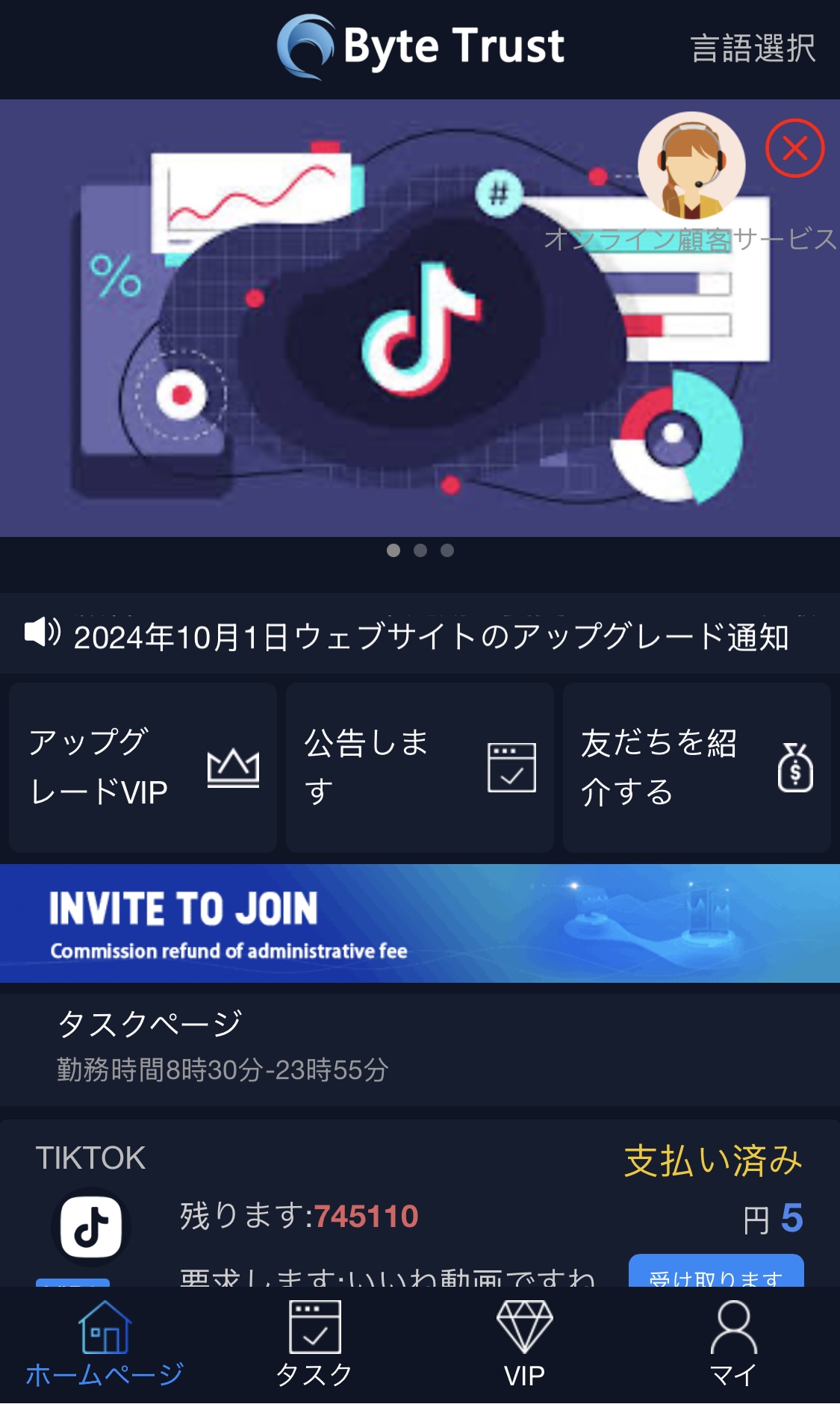This screenshot has height=1404, width=840.
Task: Open the 公告します card
Action: pyautogui.click(x=420, y=767)
